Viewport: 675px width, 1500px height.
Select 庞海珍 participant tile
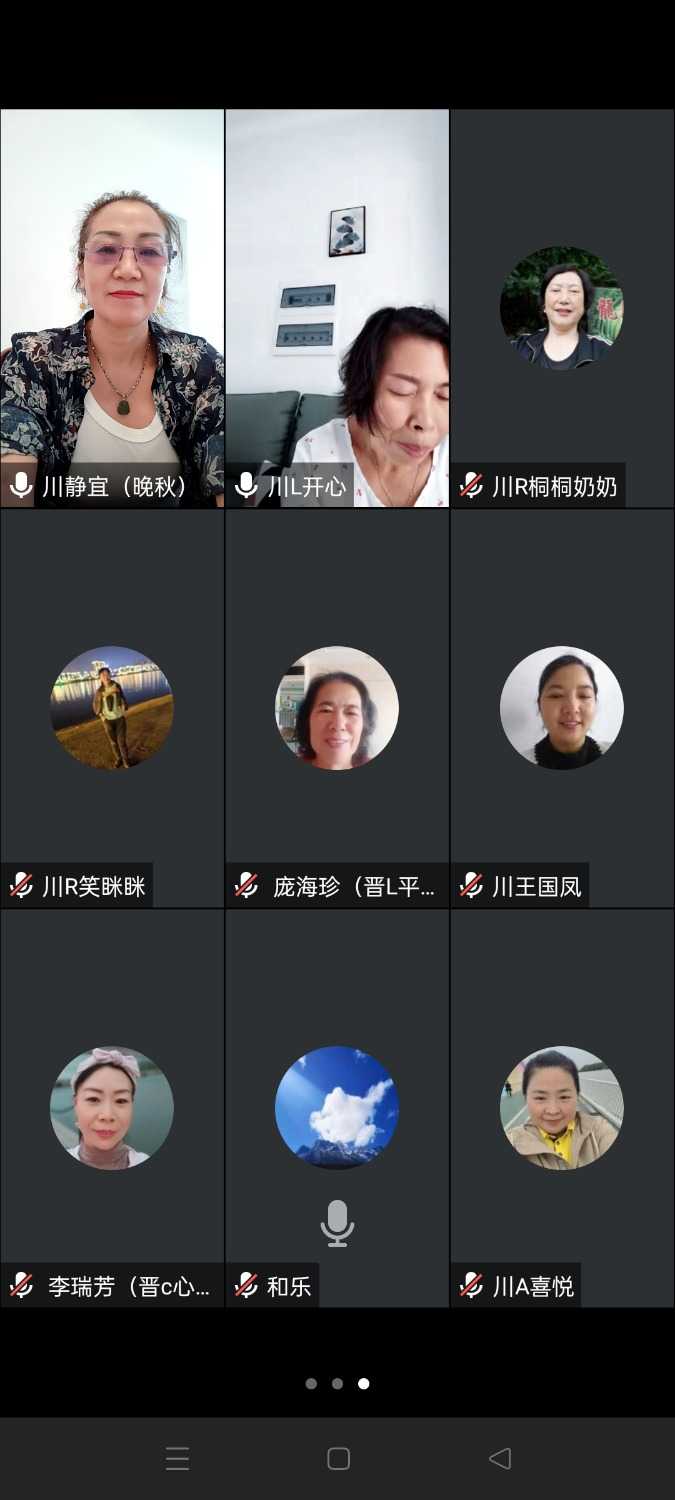pyautogui.click(x=337, y=708)
